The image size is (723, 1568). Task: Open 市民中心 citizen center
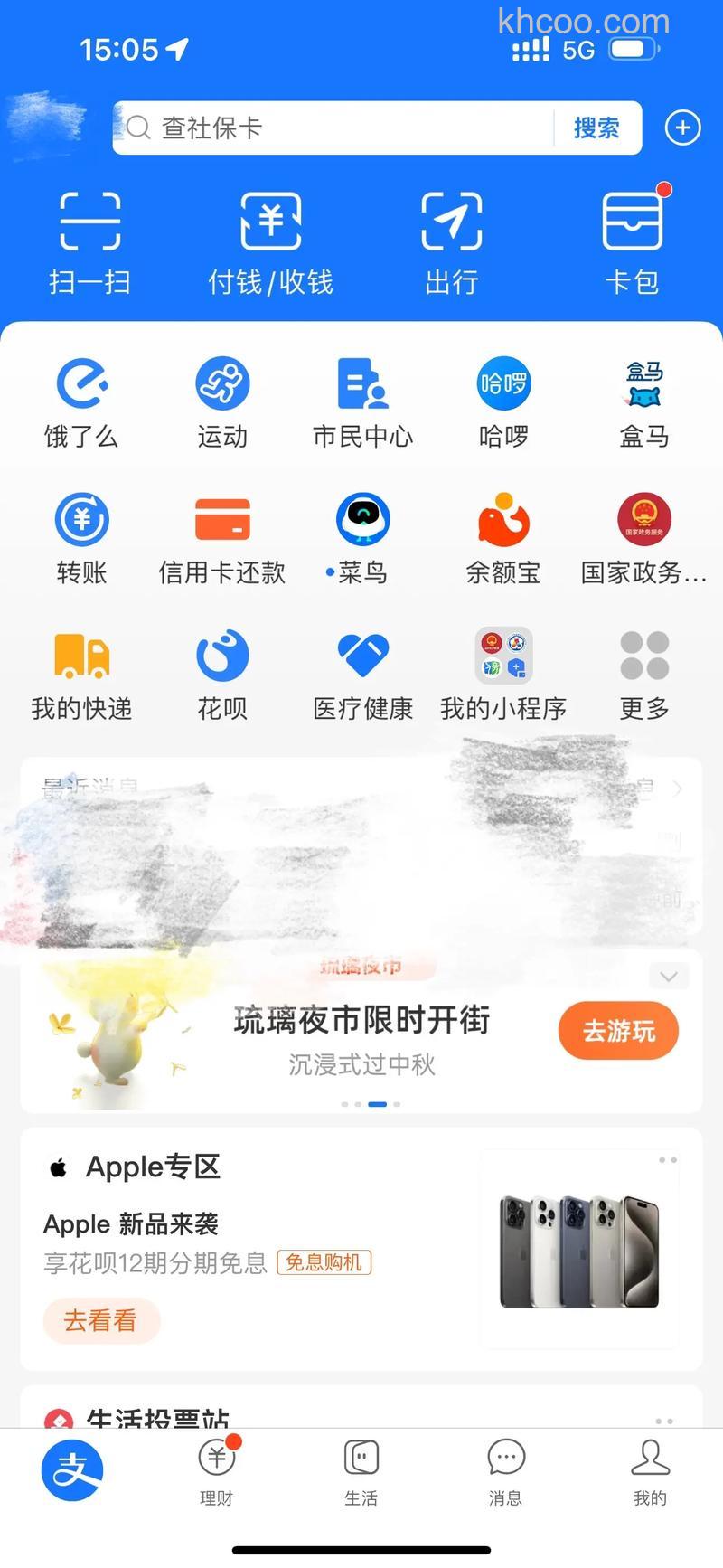[361, 402]
